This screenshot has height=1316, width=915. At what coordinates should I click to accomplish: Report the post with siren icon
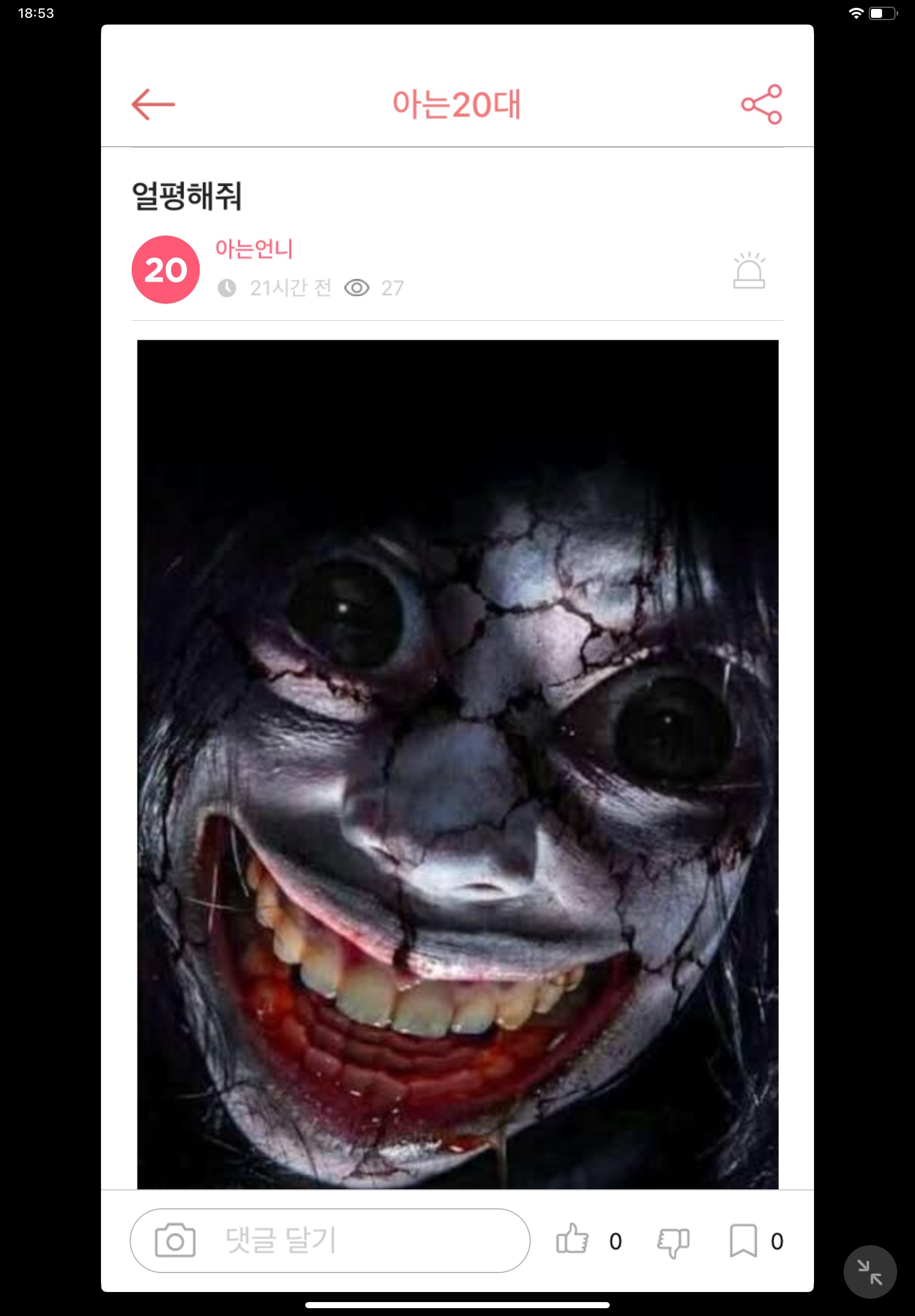tap(749, 271)
